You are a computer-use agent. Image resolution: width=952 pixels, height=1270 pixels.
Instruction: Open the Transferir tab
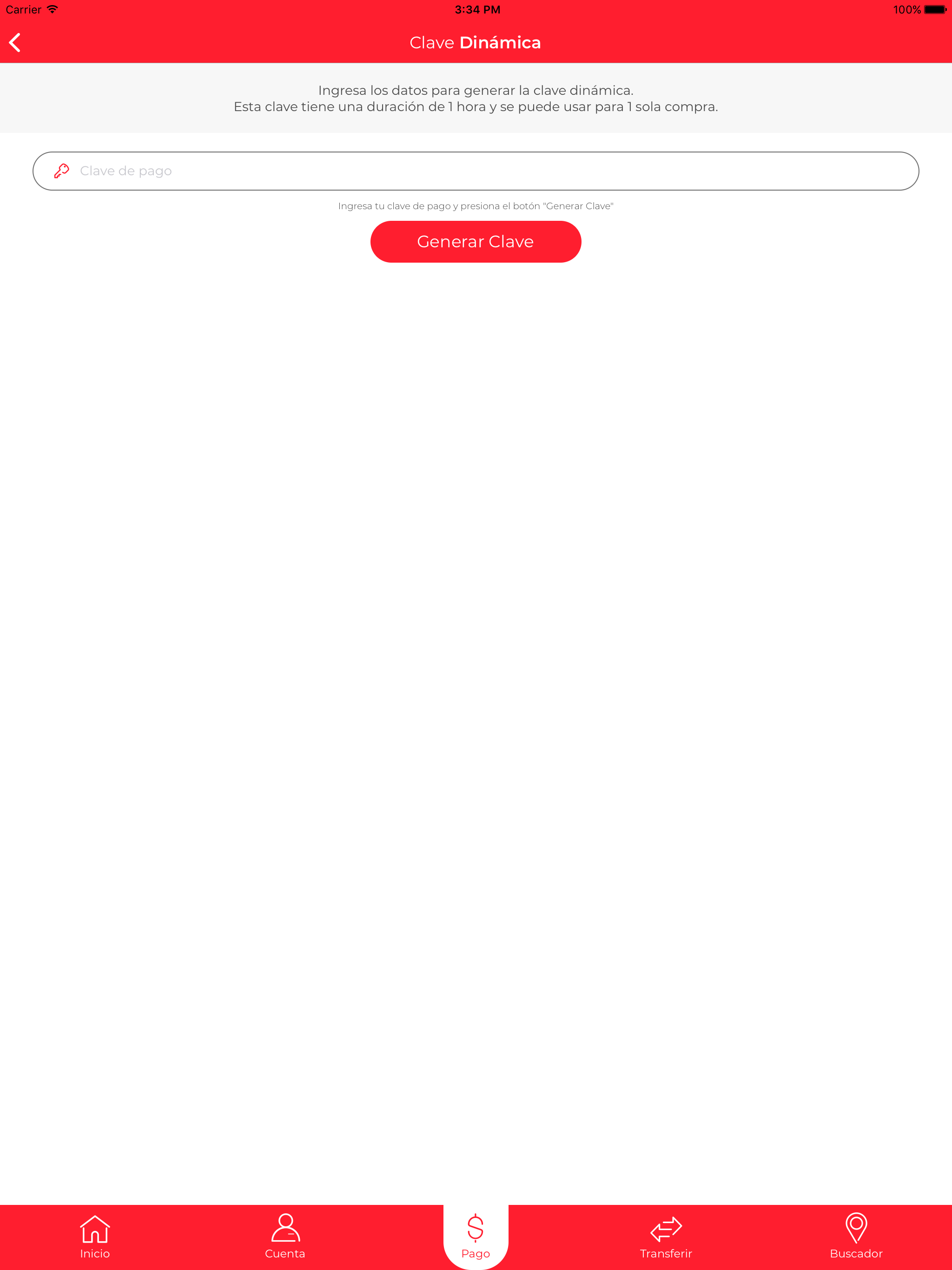[666, 1240]
